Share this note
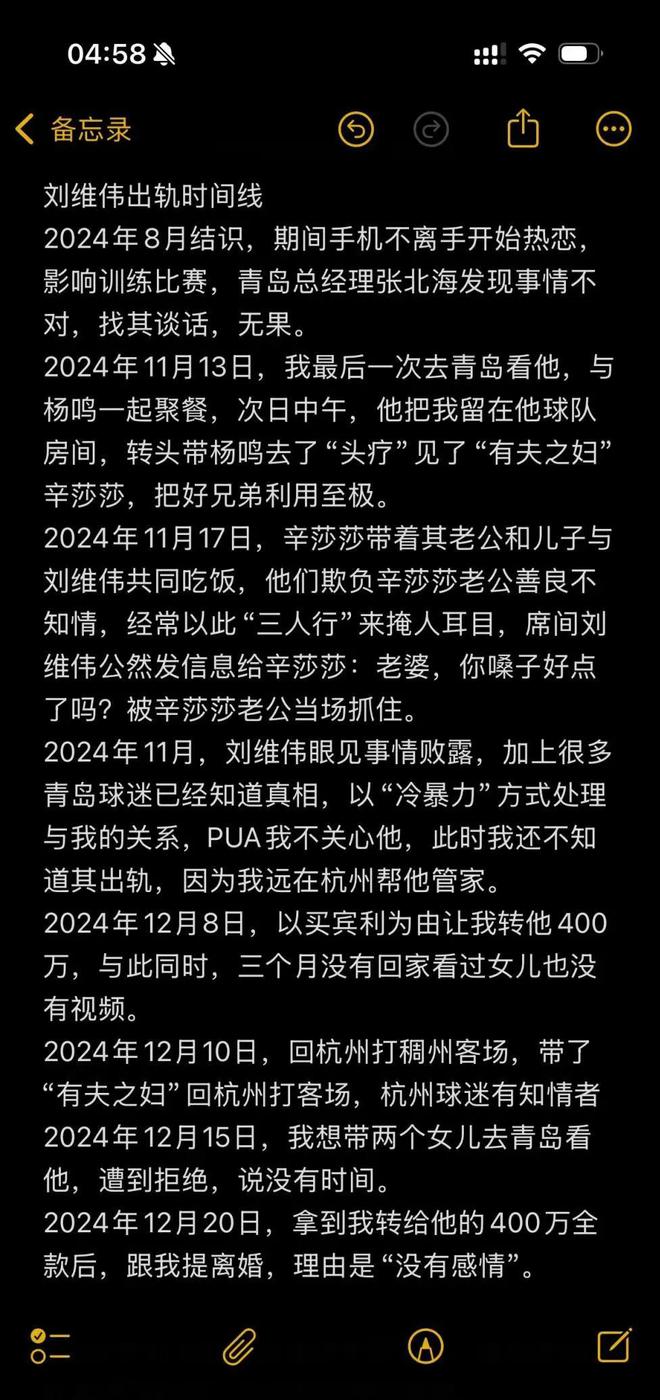The height and width of the screenshot is (1400, 660). [x=523, y=128]
